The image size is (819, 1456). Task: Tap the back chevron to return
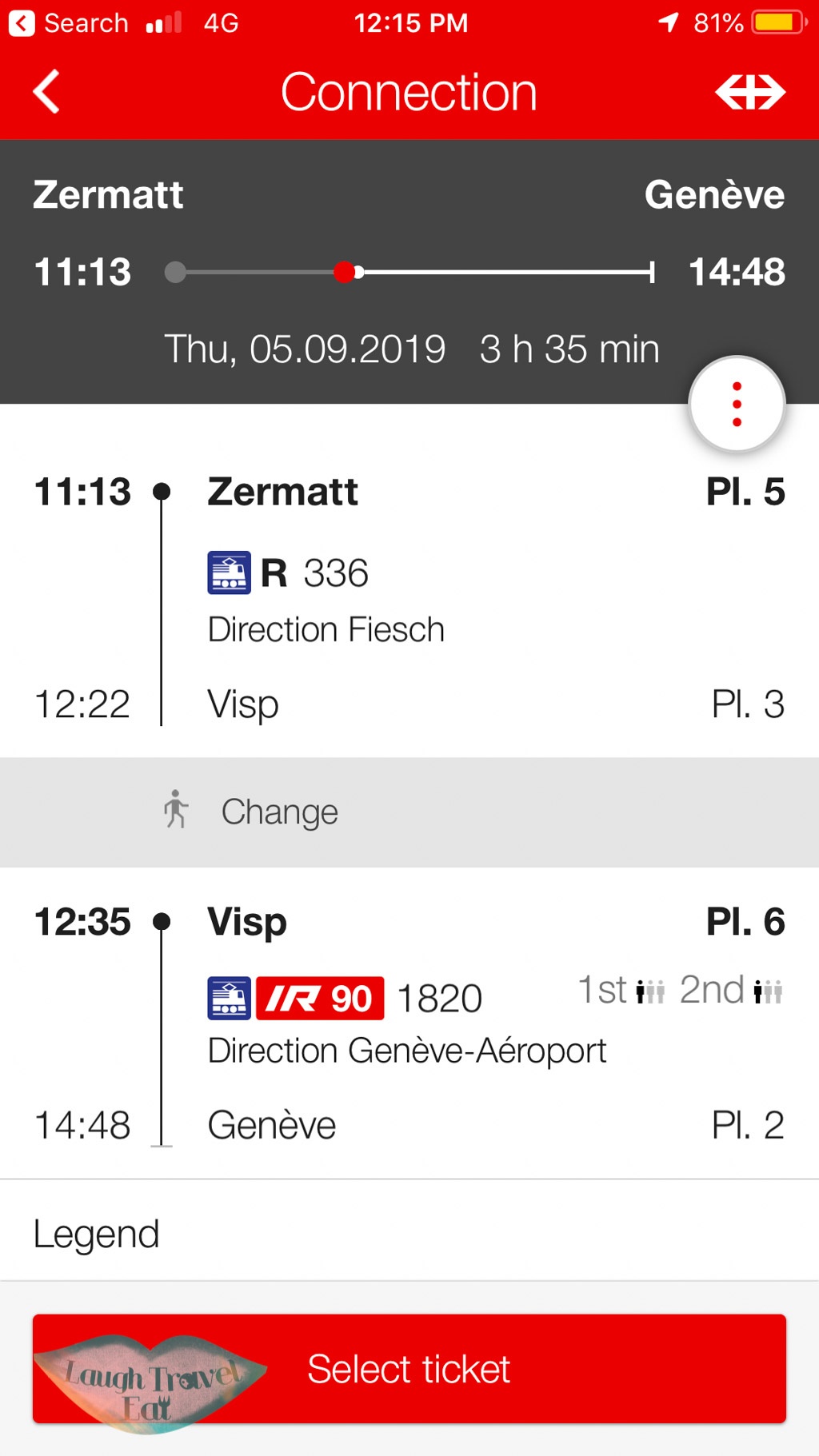click(46, 90)
